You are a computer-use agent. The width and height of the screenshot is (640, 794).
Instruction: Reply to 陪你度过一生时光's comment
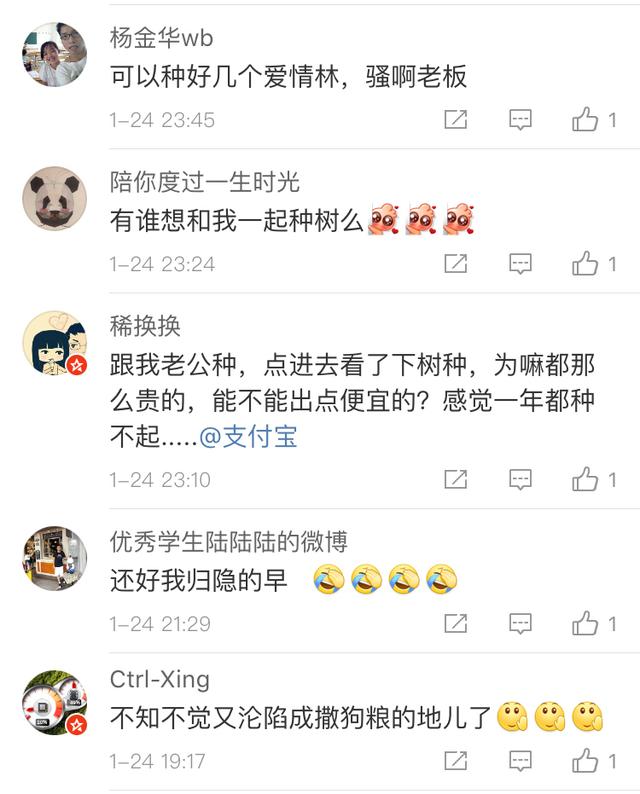pyautogui.click(x=520, y=264)
